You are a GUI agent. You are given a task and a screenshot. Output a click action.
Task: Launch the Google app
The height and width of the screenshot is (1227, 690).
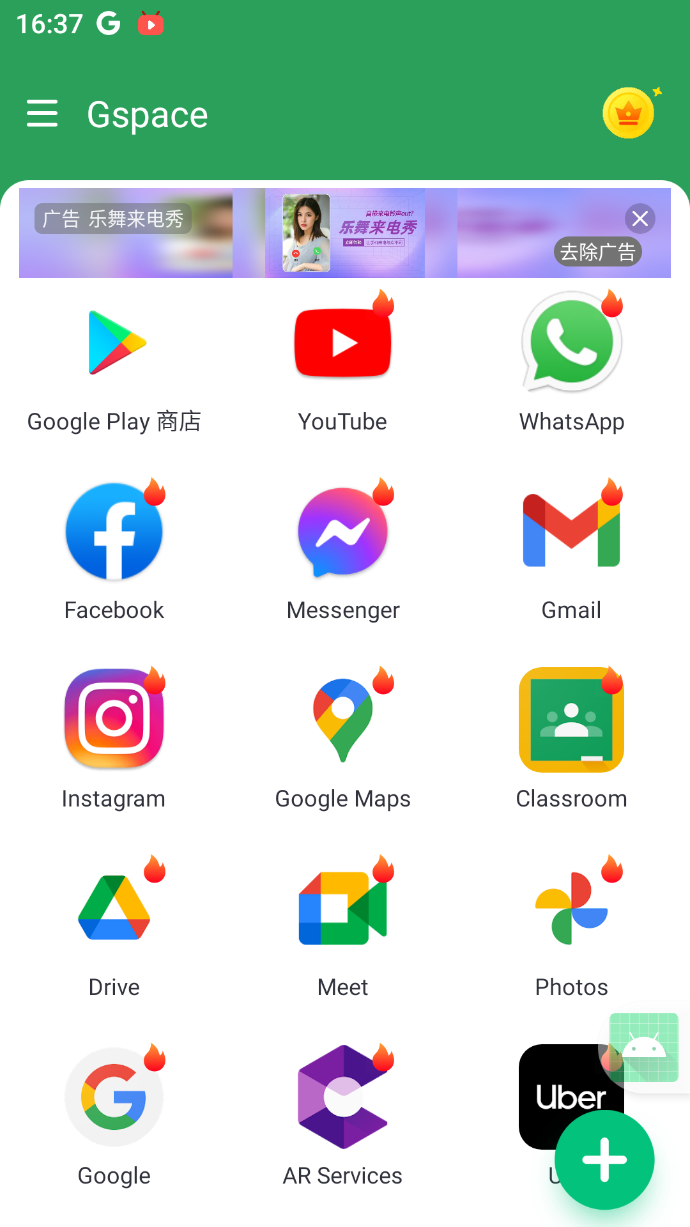coord(114,1097)
